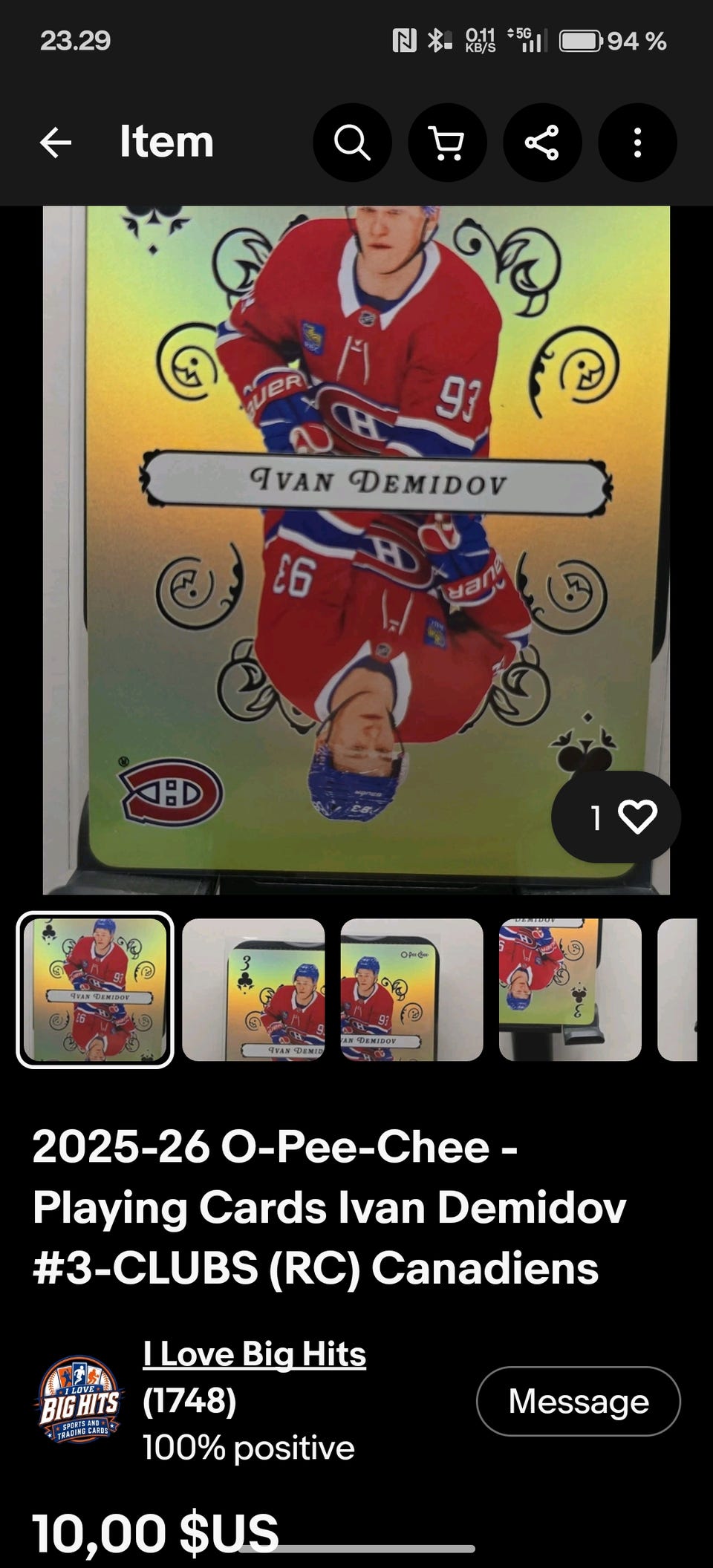The height and width of the screenshot is (1568, 713).
Task: View the third thumbnail photo
Action: (x=411, y=990)
